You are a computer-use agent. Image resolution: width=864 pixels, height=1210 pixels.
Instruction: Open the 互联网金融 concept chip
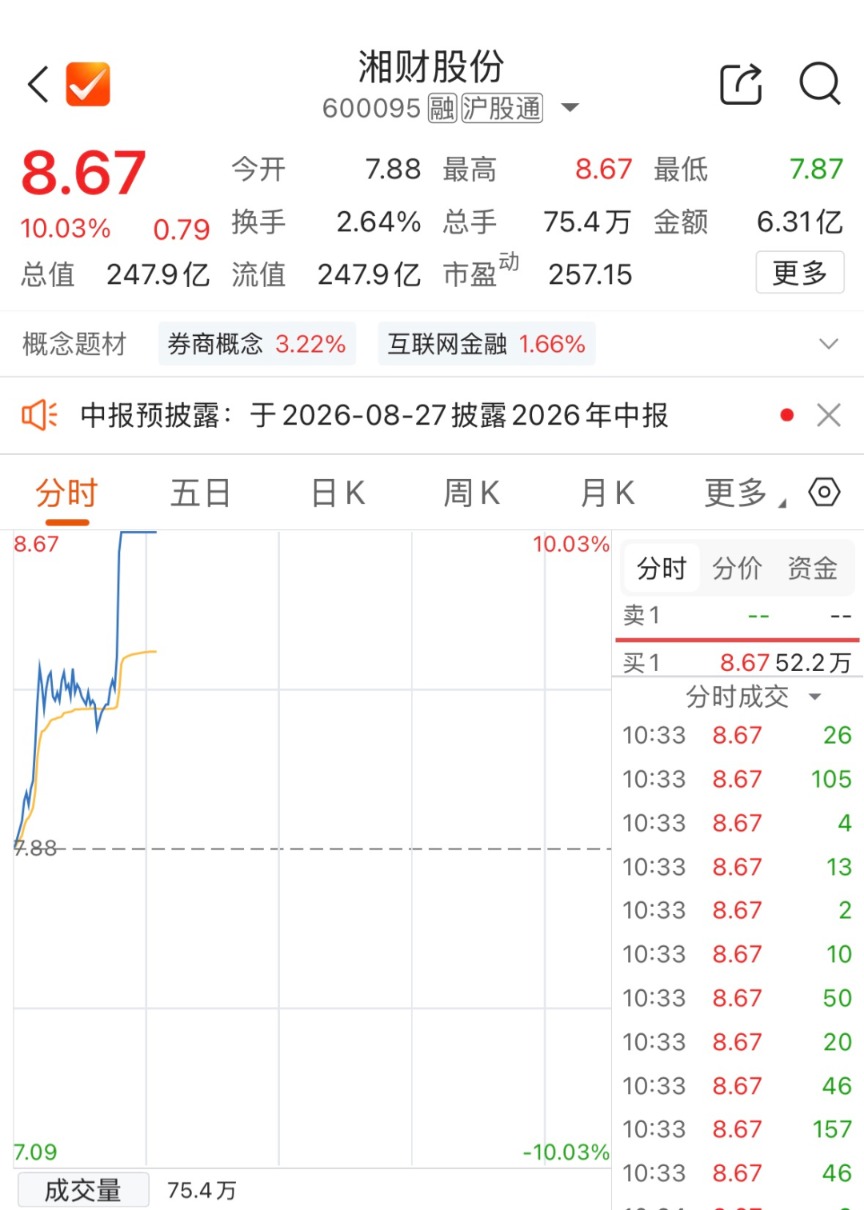tap(487, 345)
